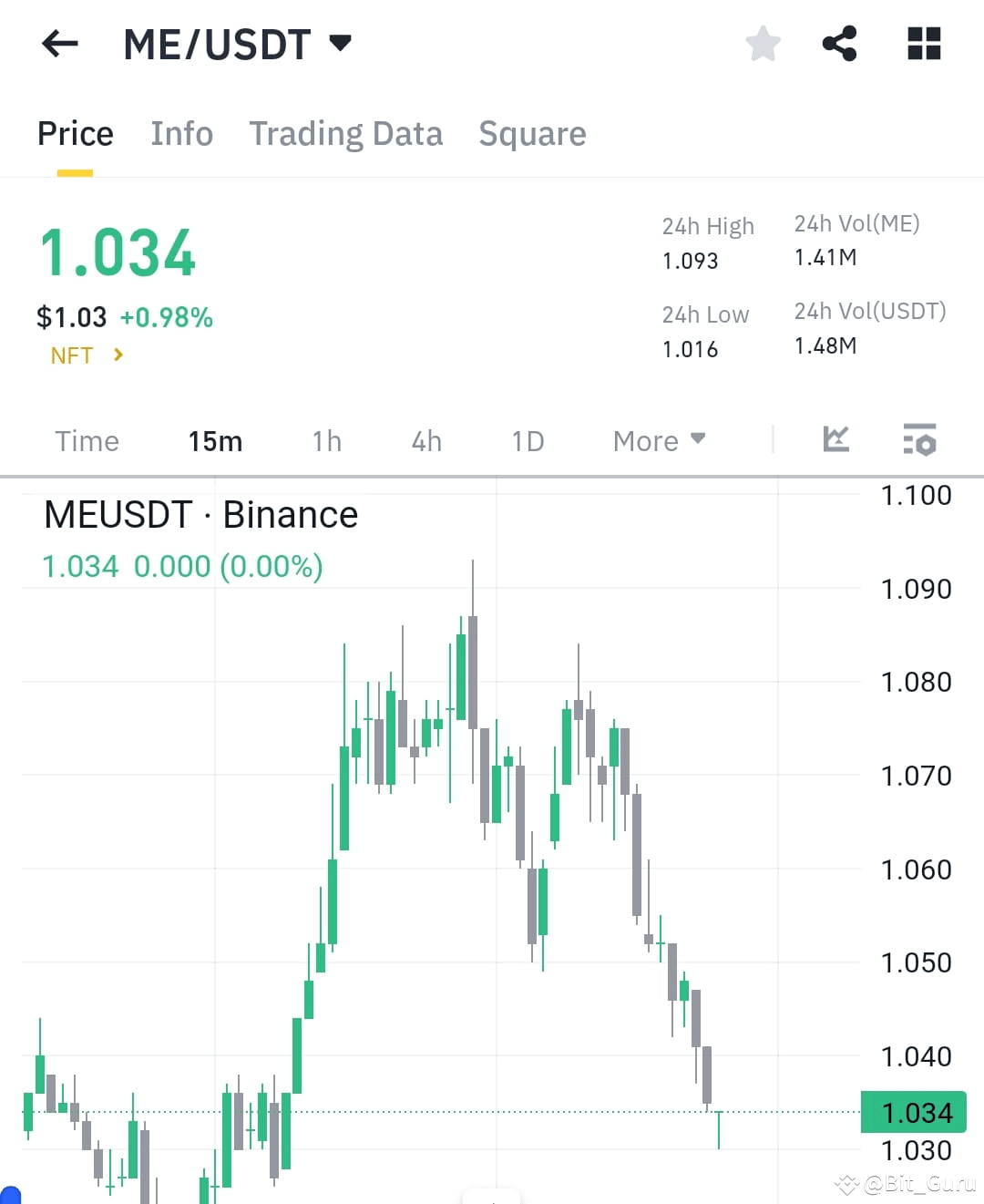
Task: Click the green 1.034 price label
Action: click(x=916, y=1111)
